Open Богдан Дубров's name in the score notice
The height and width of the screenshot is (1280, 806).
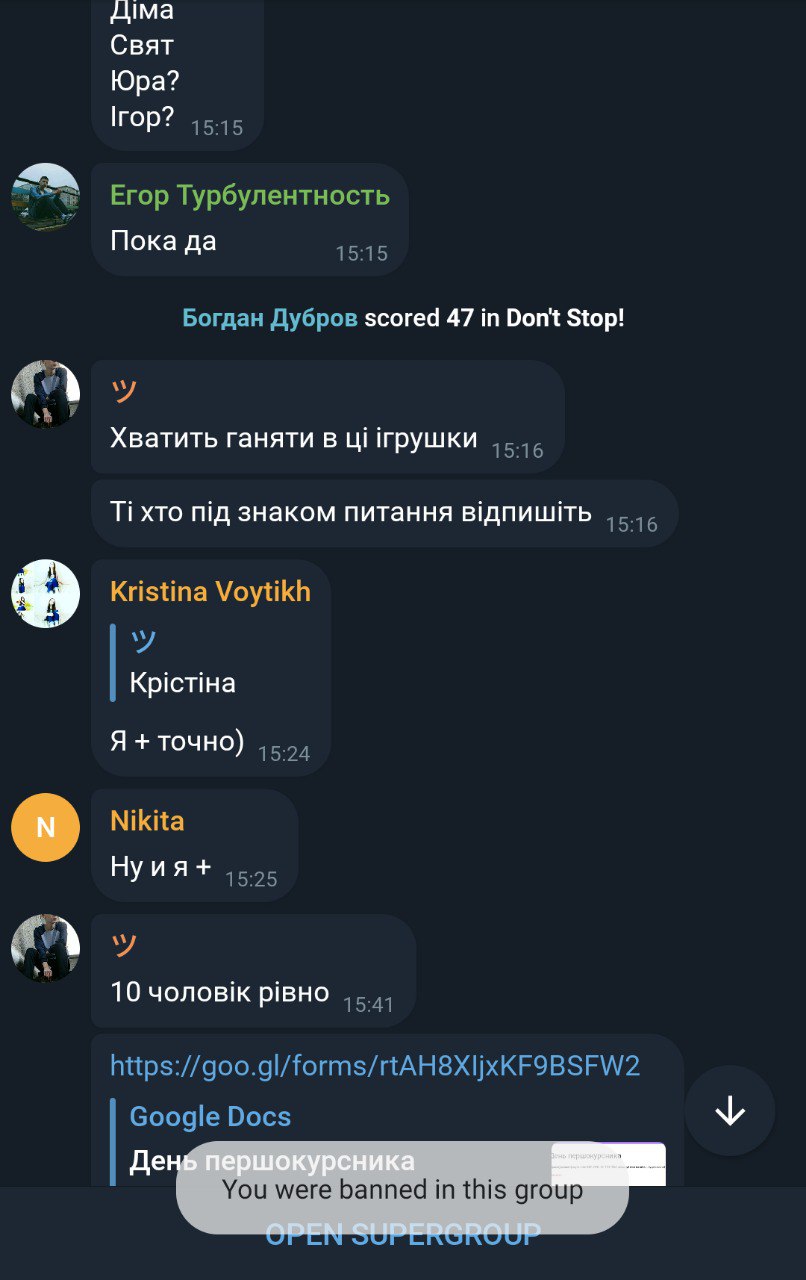pyautogui.click(x=269, y=318)
